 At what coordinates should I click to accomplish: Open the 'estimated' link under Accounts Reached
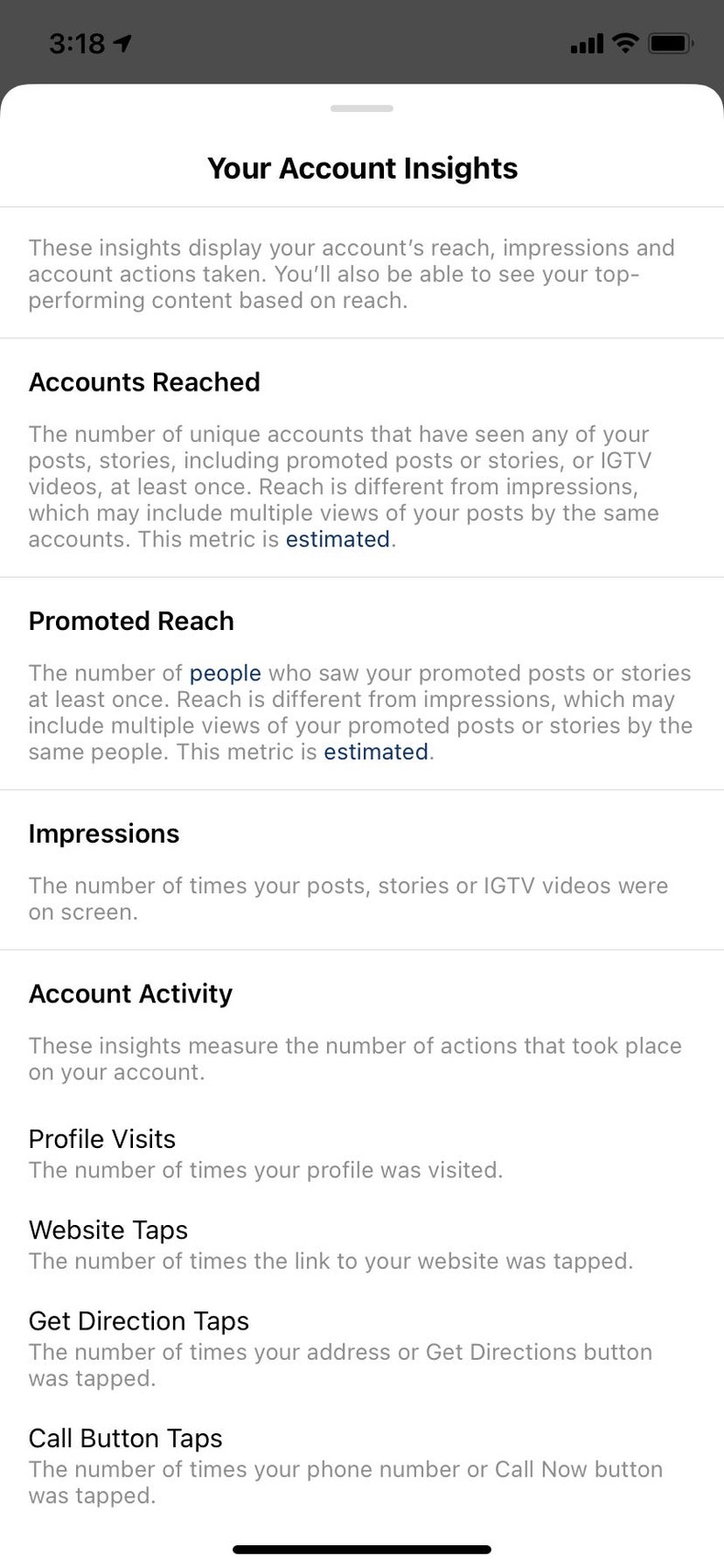coord(337,539)
